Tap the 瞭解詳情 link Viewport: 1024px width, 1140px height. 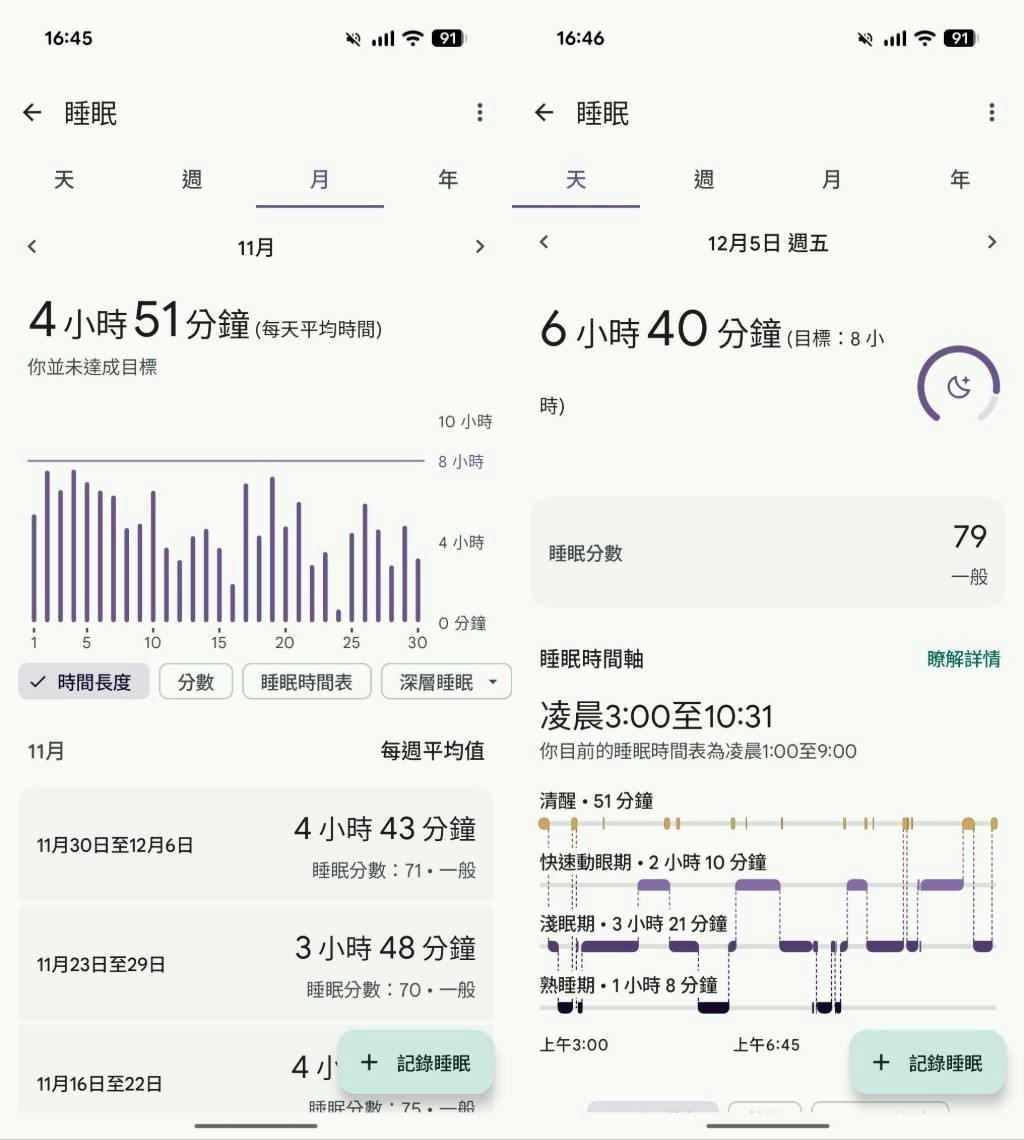(x=963, y=659)
